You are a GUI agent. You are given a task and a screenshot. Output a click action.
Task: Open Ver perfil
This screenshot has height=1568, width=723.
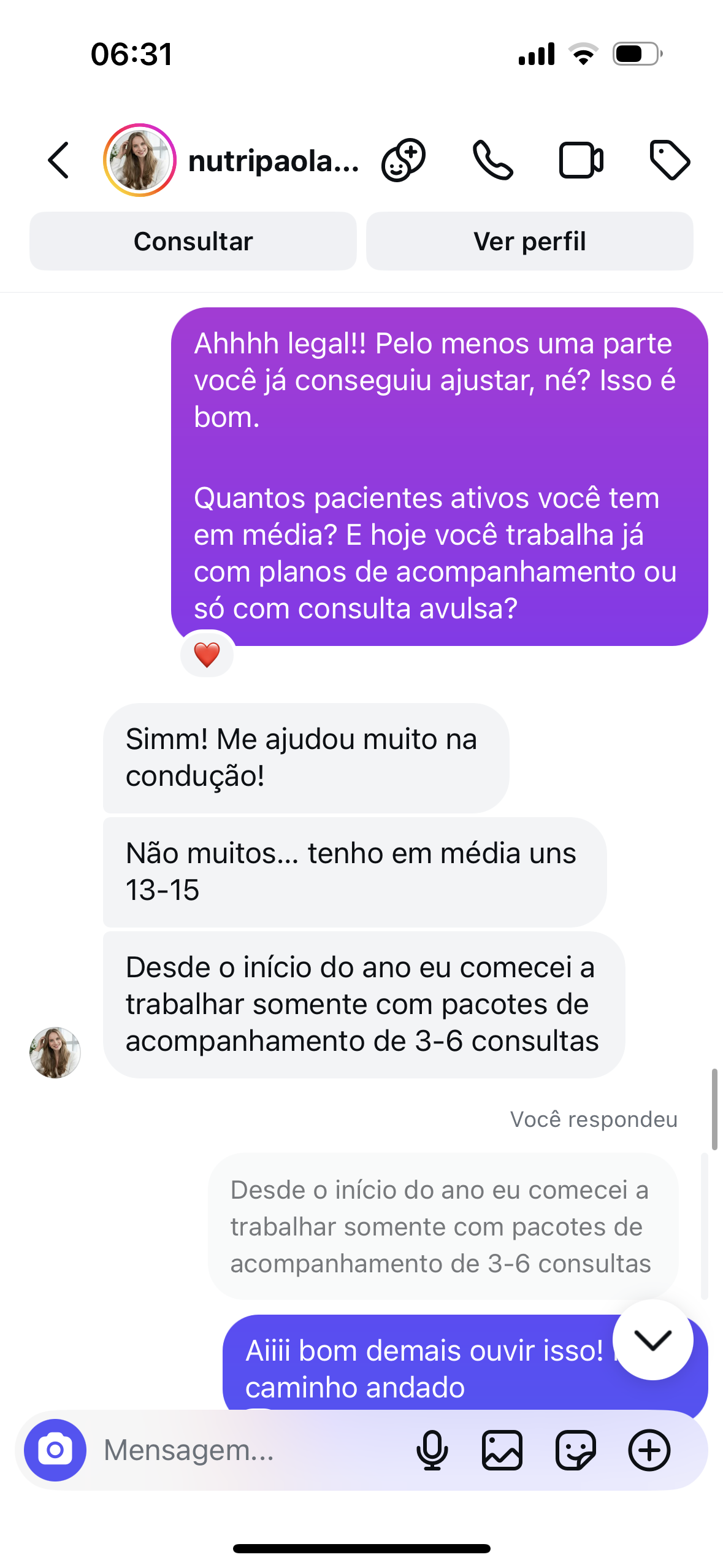(x=530, y=241)
